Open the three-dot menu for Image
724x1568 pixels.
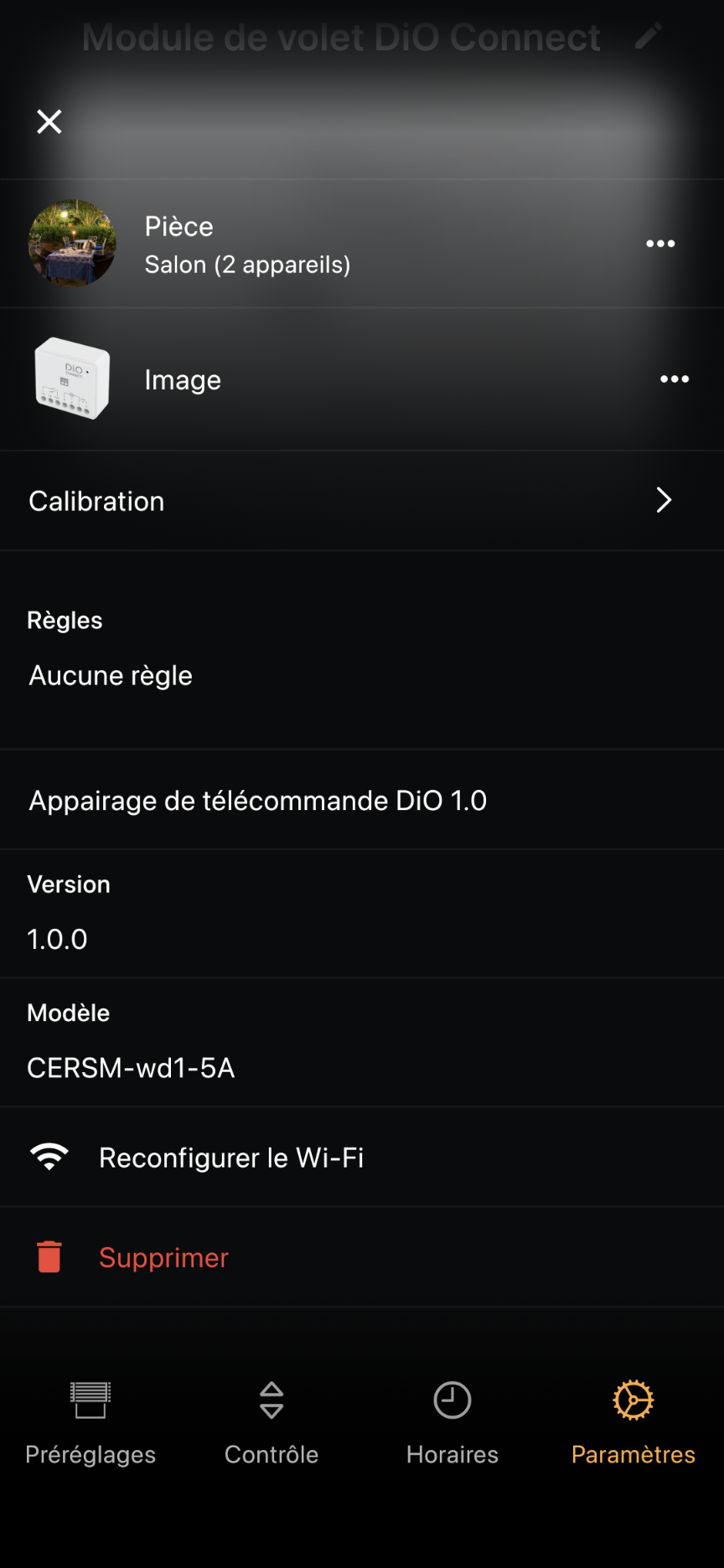pyautogui.click(x=674, y=379)
